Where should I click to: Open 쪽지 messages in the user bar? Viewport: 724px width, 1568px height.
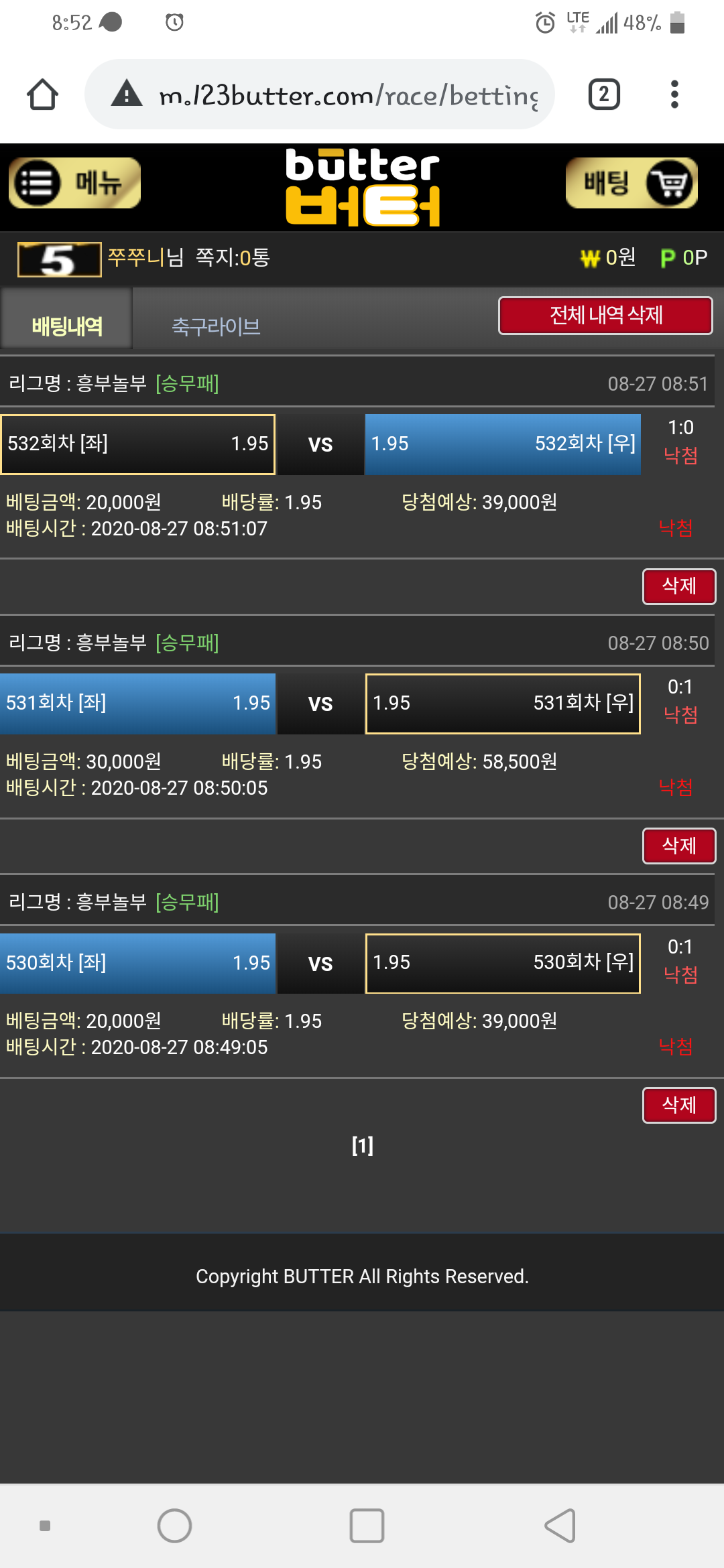233,257
